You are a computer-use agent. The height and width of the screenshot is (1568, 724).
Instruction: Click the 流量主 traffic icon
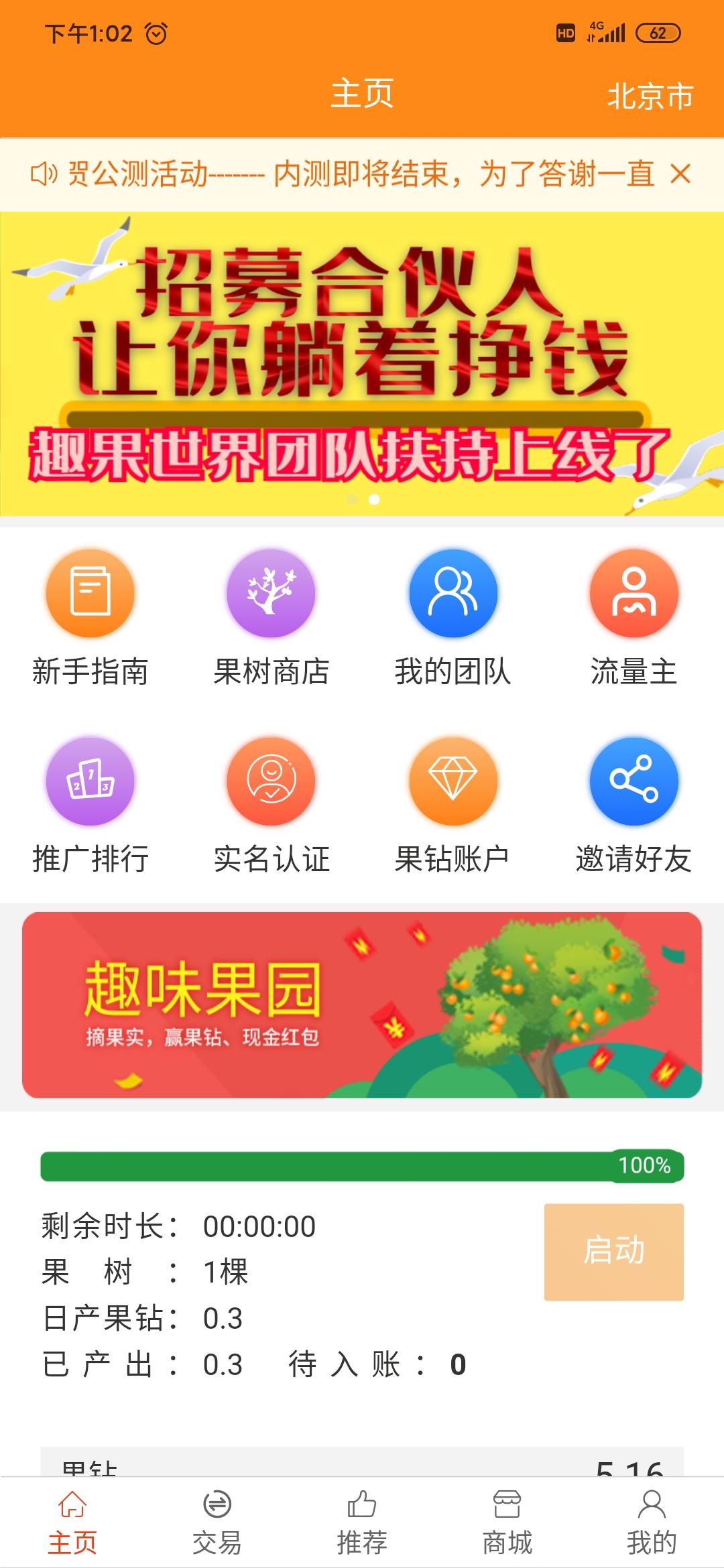(633, 593)
